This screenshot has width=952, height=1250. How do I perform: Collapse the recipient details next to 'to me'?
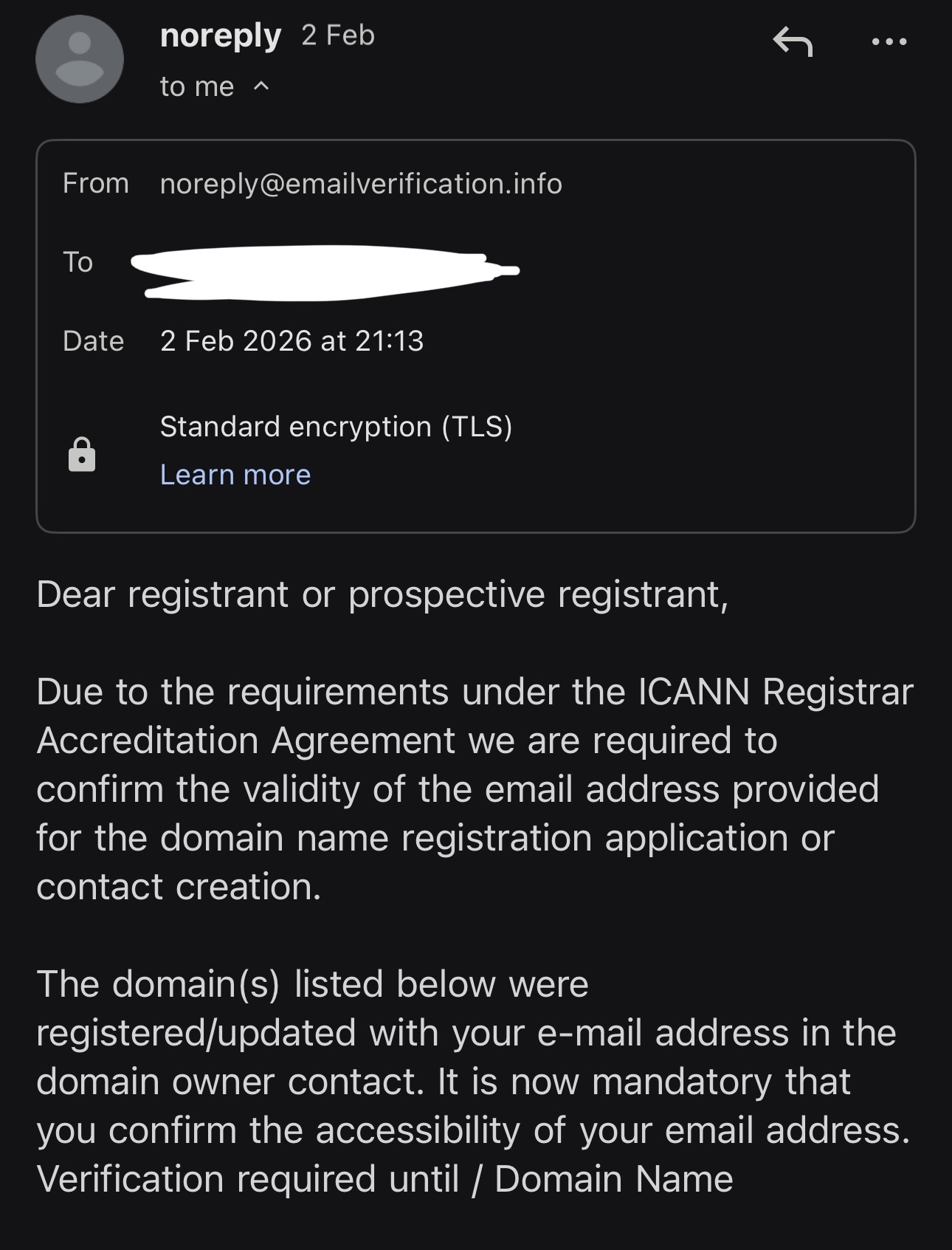261,86
